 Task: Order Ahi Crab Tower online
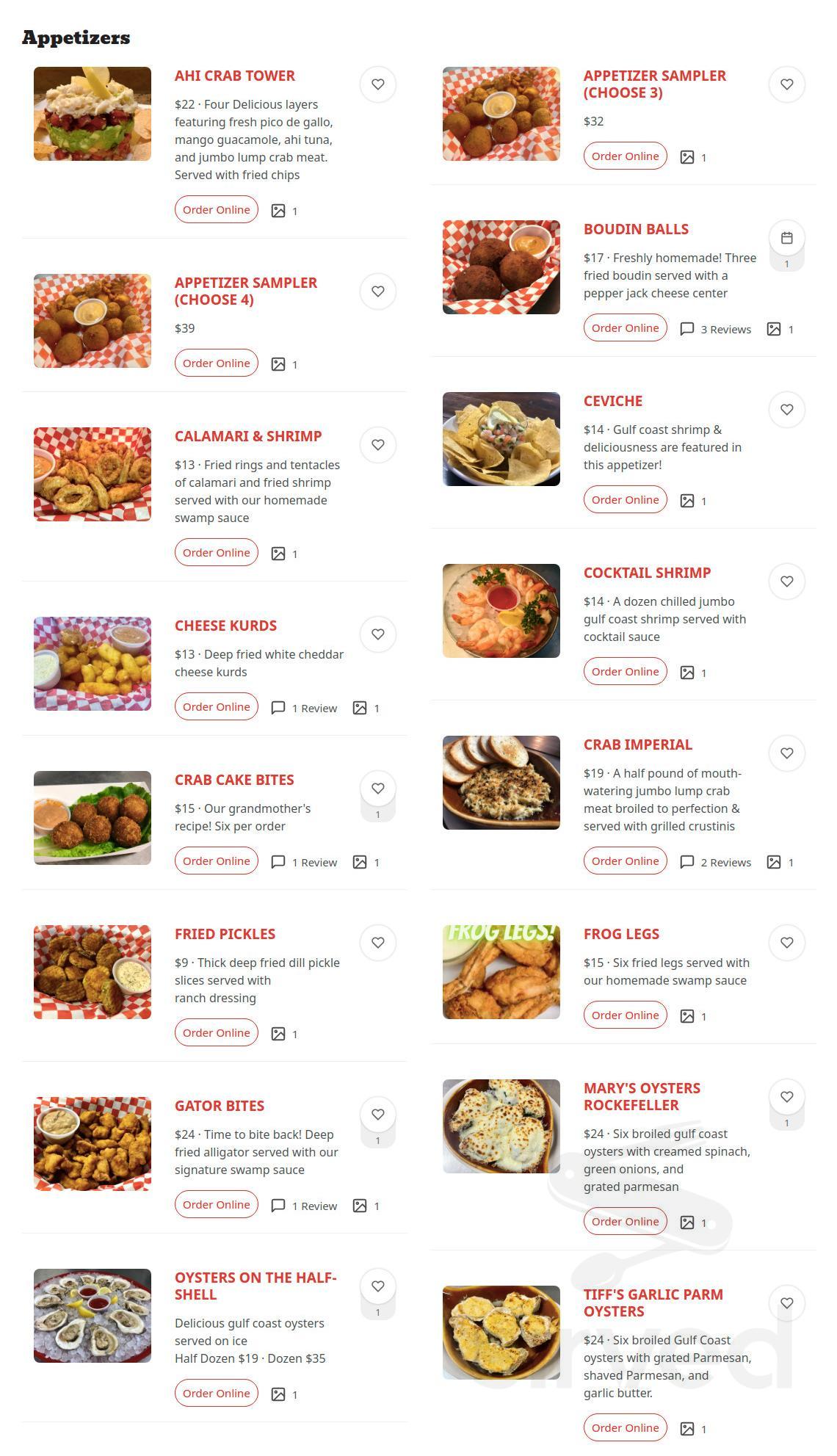tap(217, 209)
